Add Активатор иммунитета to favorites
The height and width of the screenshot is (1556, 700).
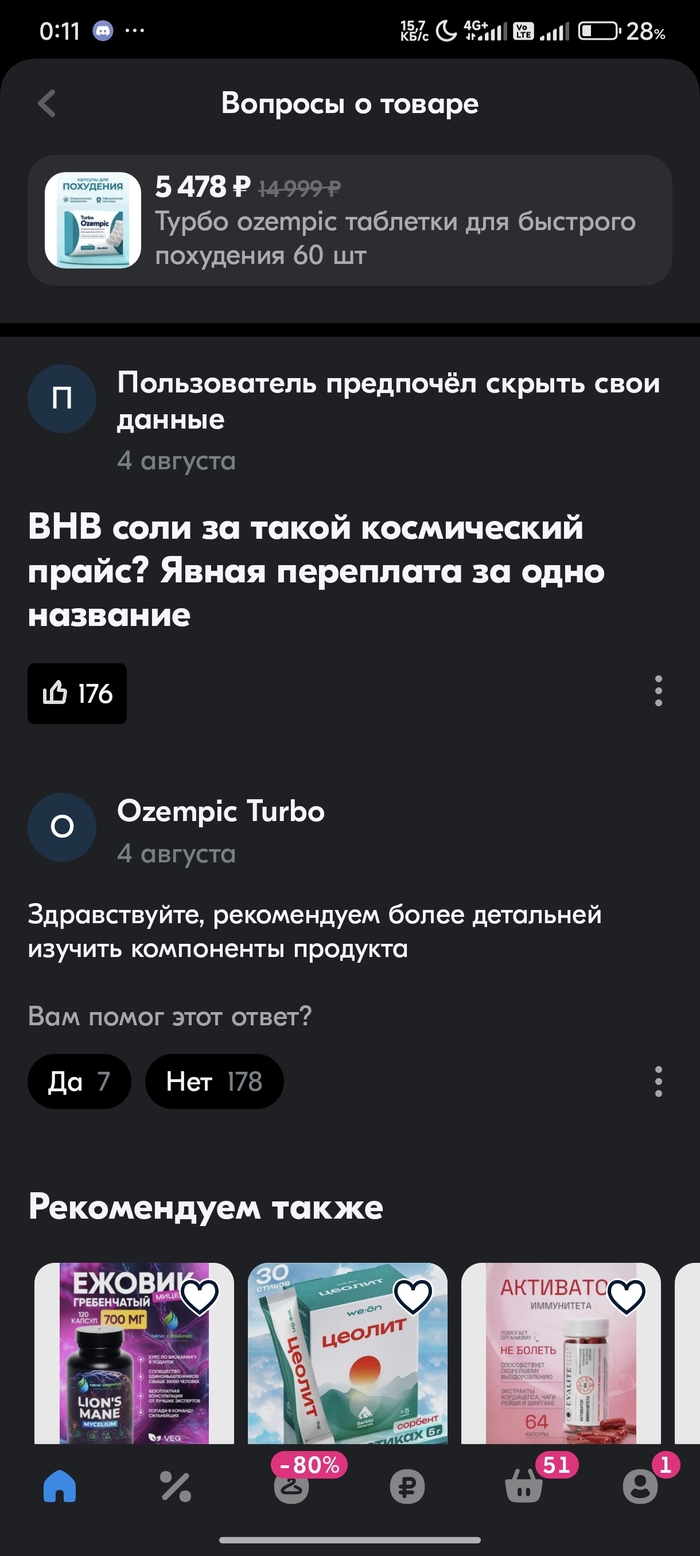point(627,1297)
